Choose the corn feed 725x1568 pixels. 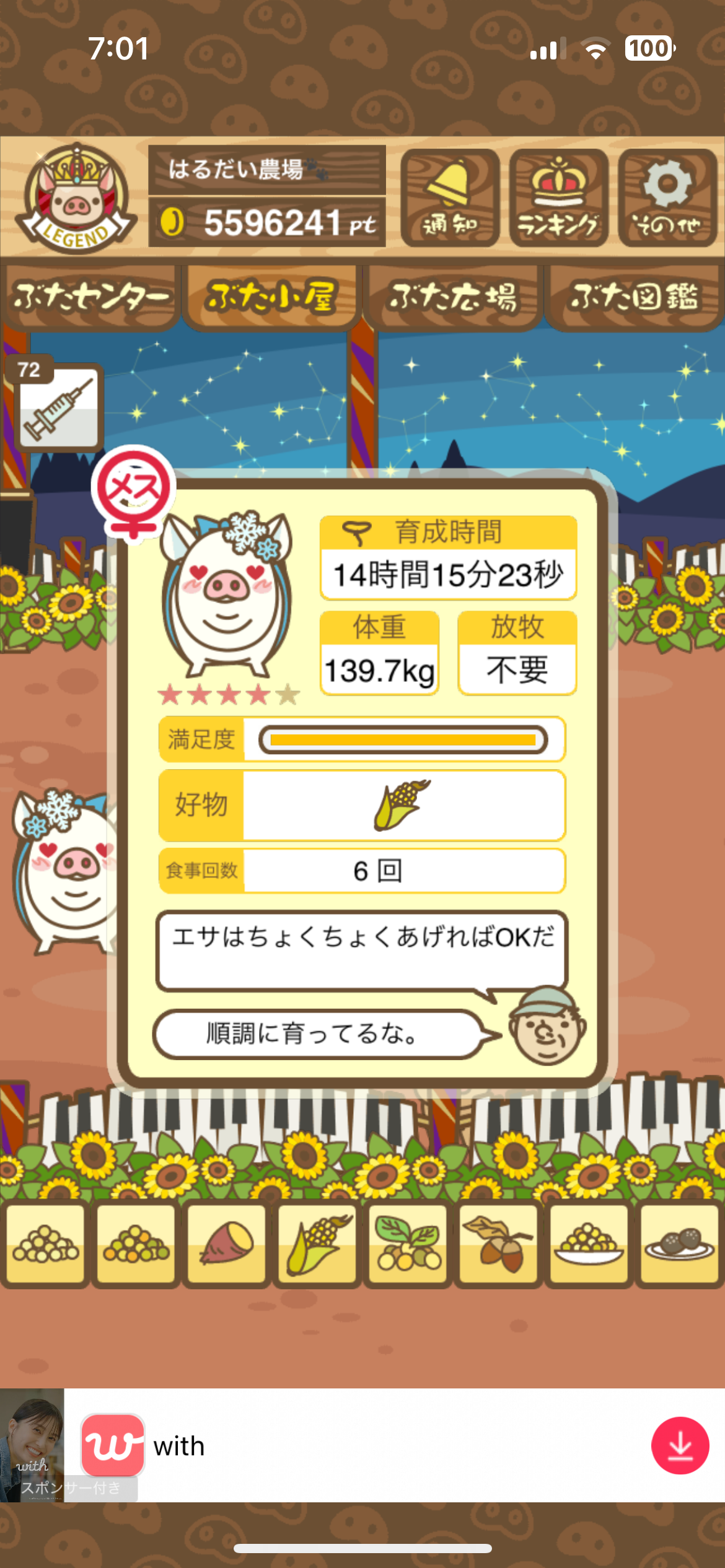317,1243
